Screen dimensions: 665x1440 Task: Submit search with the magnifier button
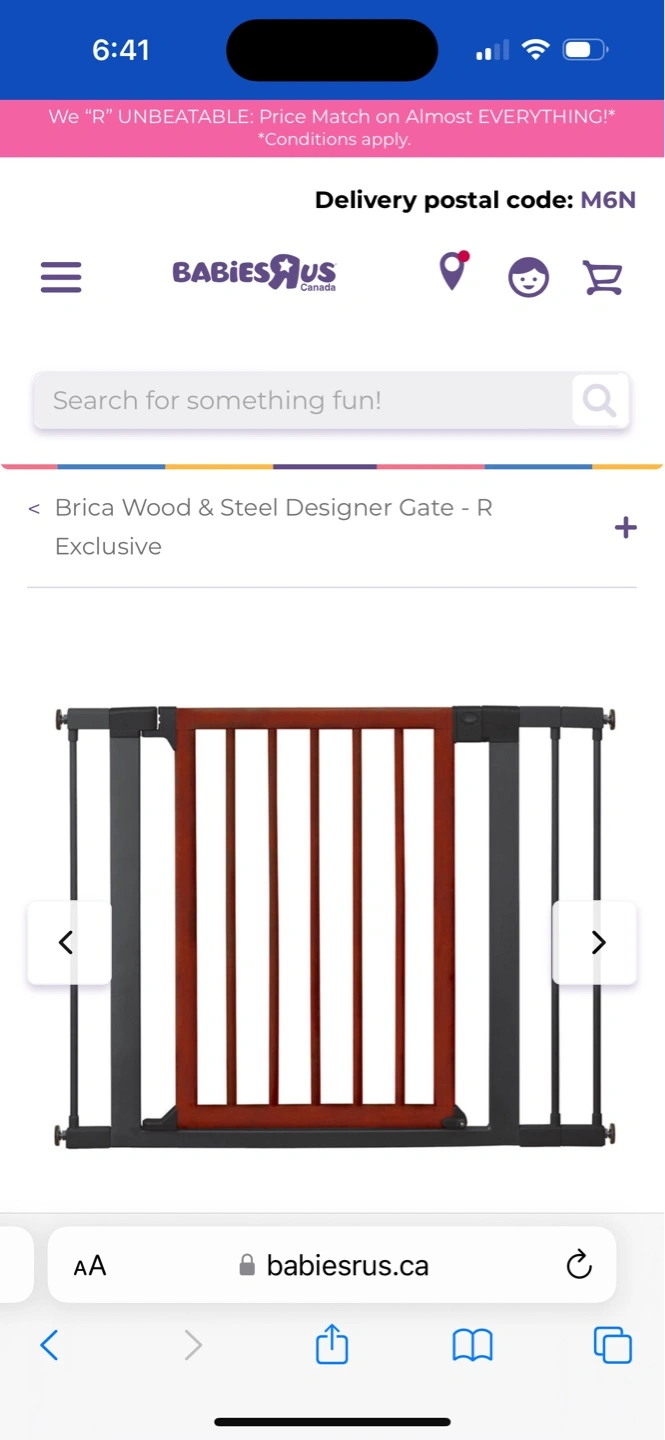599,401
